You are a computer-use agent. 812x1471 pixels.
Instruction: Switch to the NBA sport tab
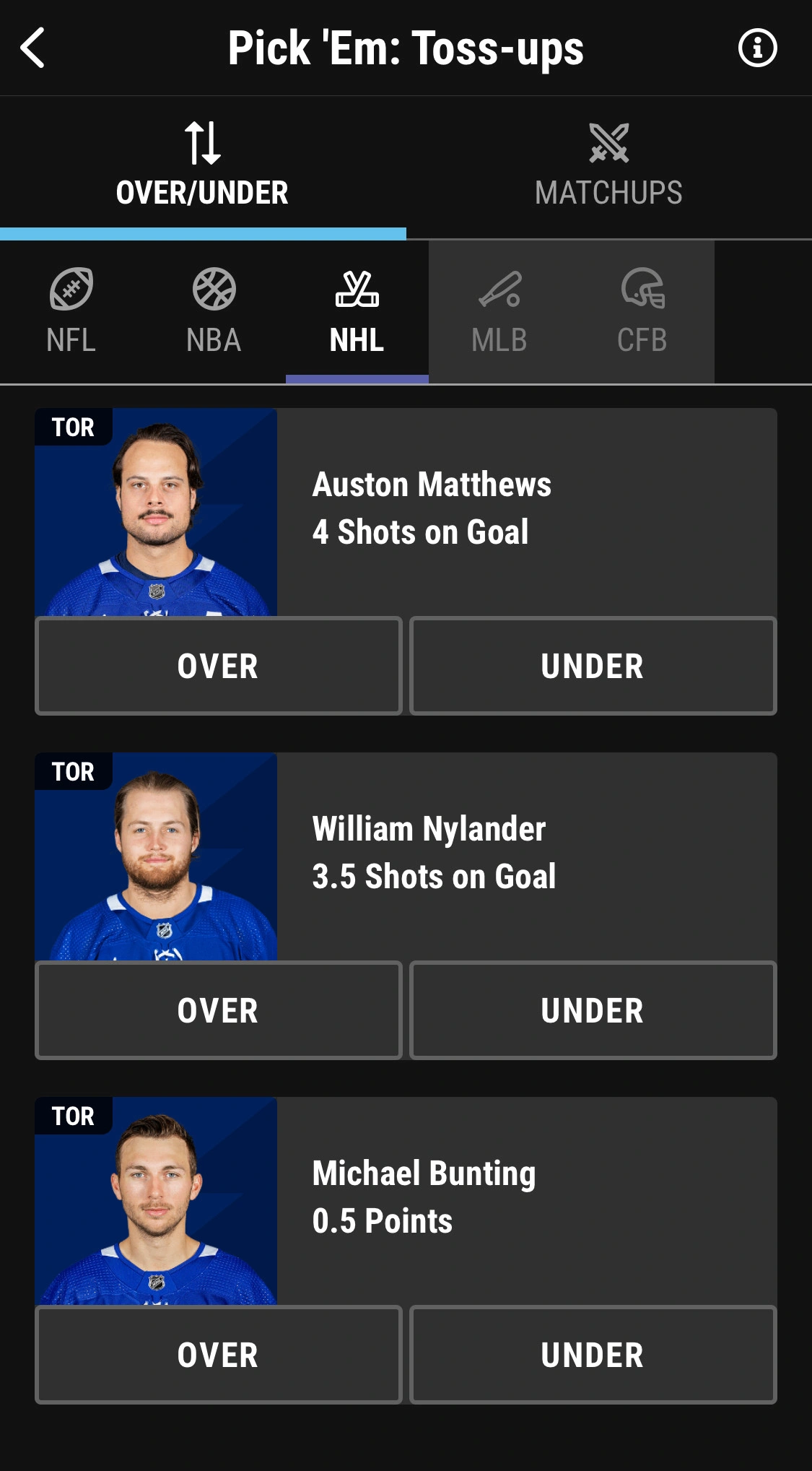tap(214, 312)
